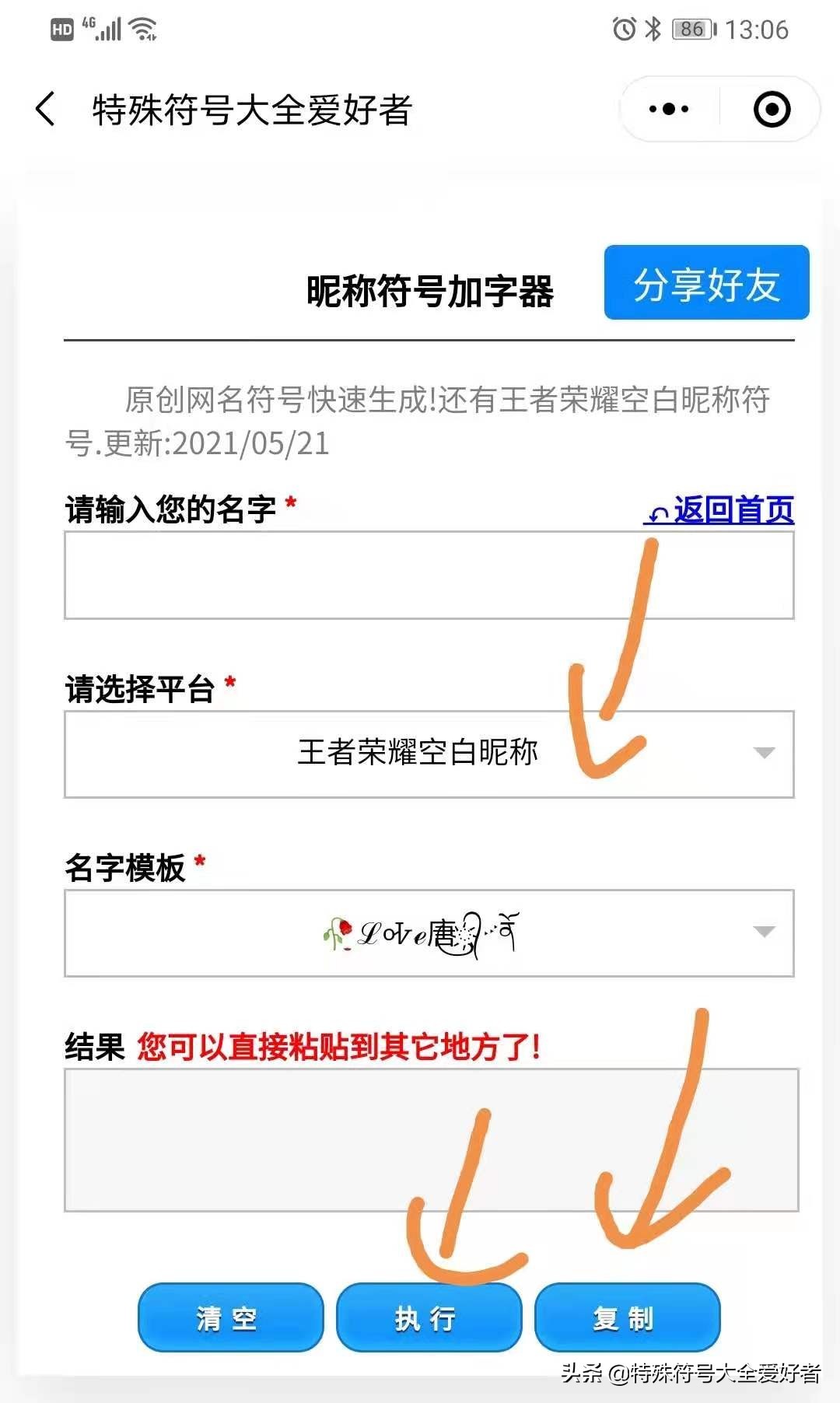840x1403 pixels.
Task: Generate the nickname with 执行
Action: [x=429, y=1317]
